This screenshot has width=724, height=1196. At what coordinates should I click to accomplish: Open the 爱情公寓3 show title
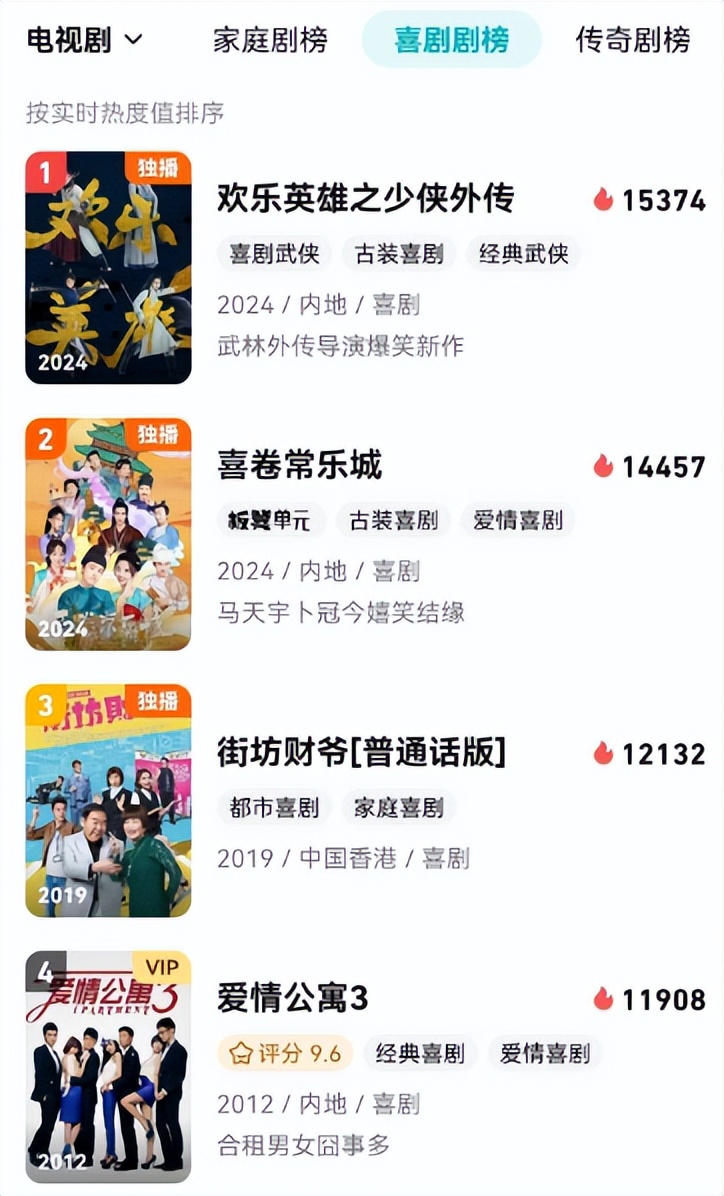click(293, 998)
